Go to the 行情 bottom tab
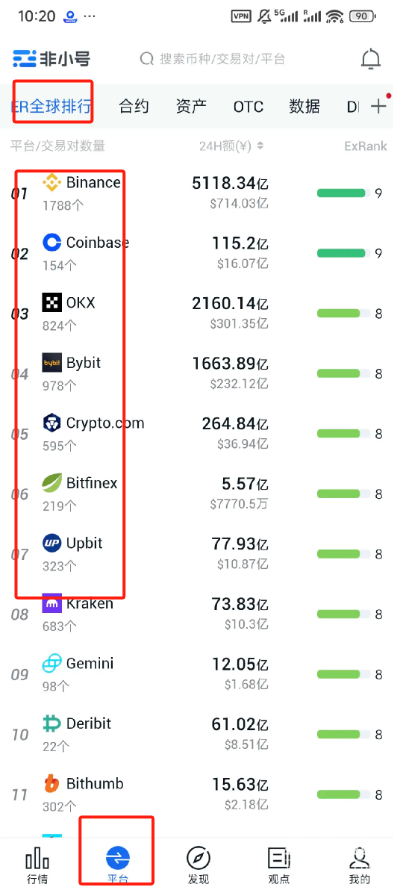Image resolution: width=393 pixels, height=887 pixels. [37, 865]
